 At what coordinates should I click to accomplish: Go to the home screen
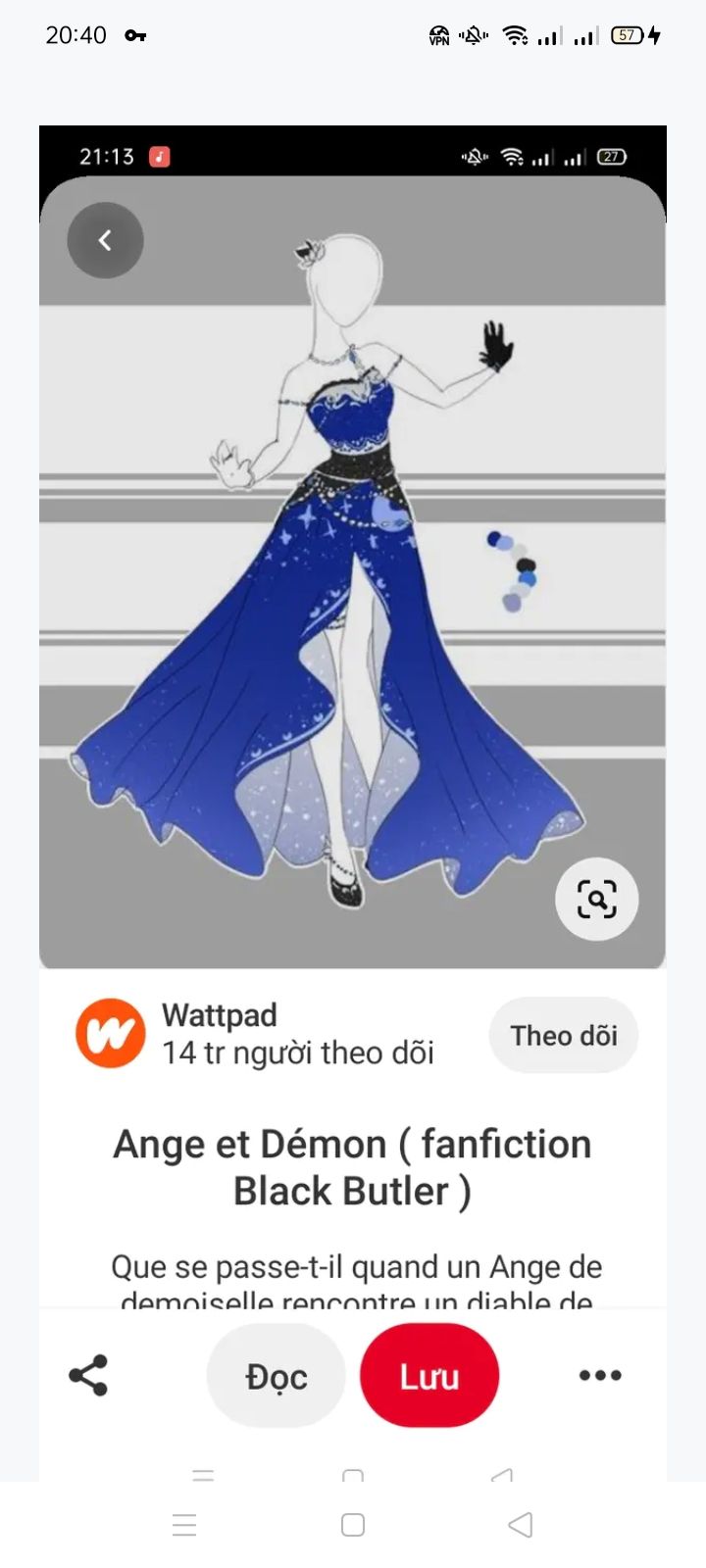point(353,1525)
